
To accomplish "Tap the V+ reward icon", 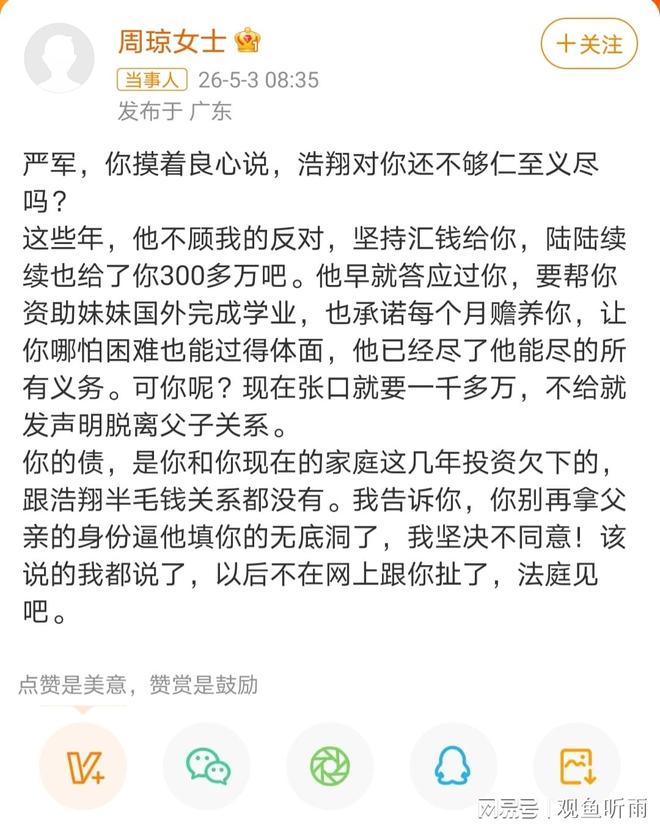I will pyautogui.click(x=83, y=766).
